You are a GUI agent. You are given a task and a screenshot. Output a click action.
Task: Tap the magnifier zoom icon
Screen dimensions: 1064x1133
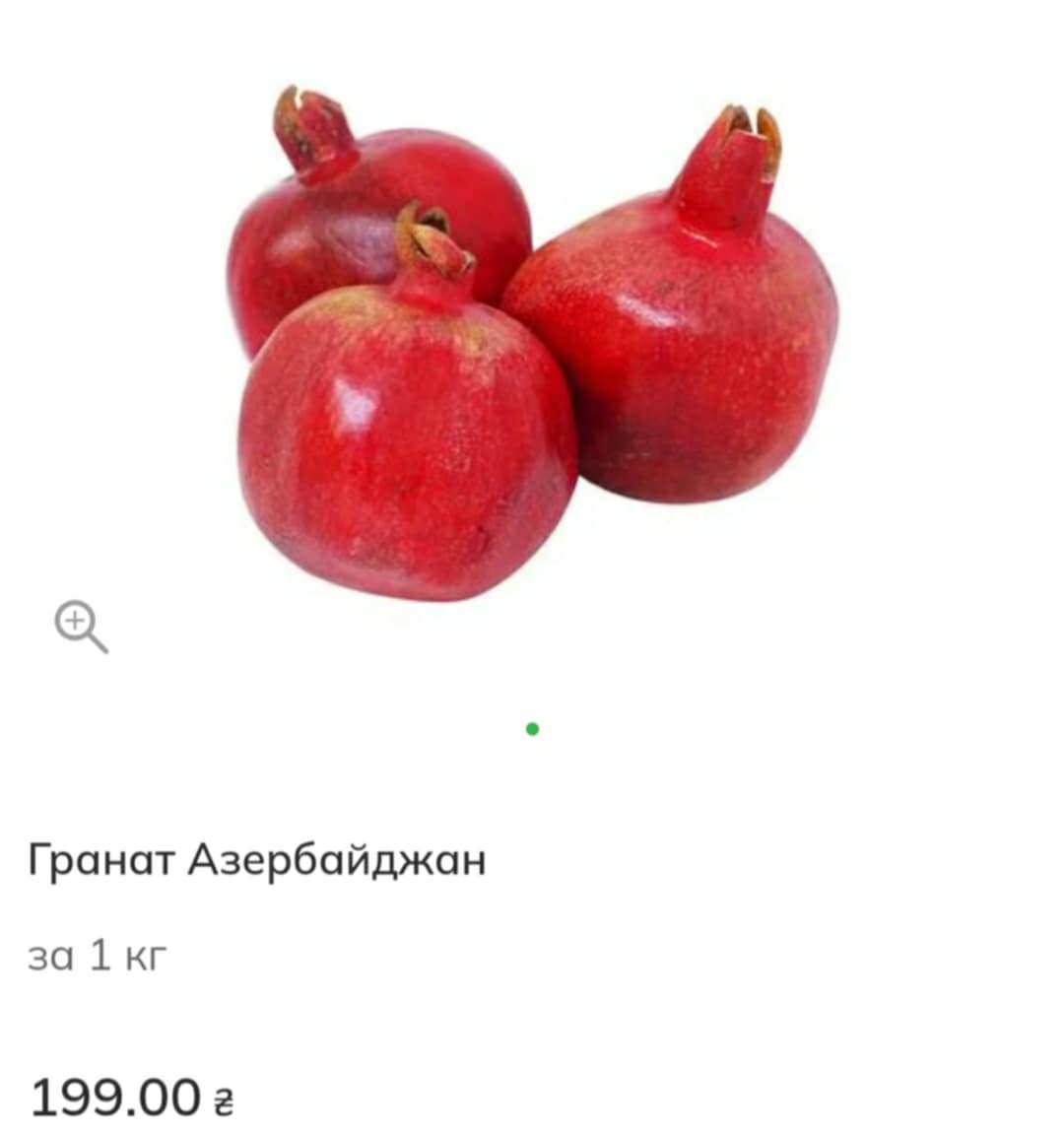tap(79, 627)
